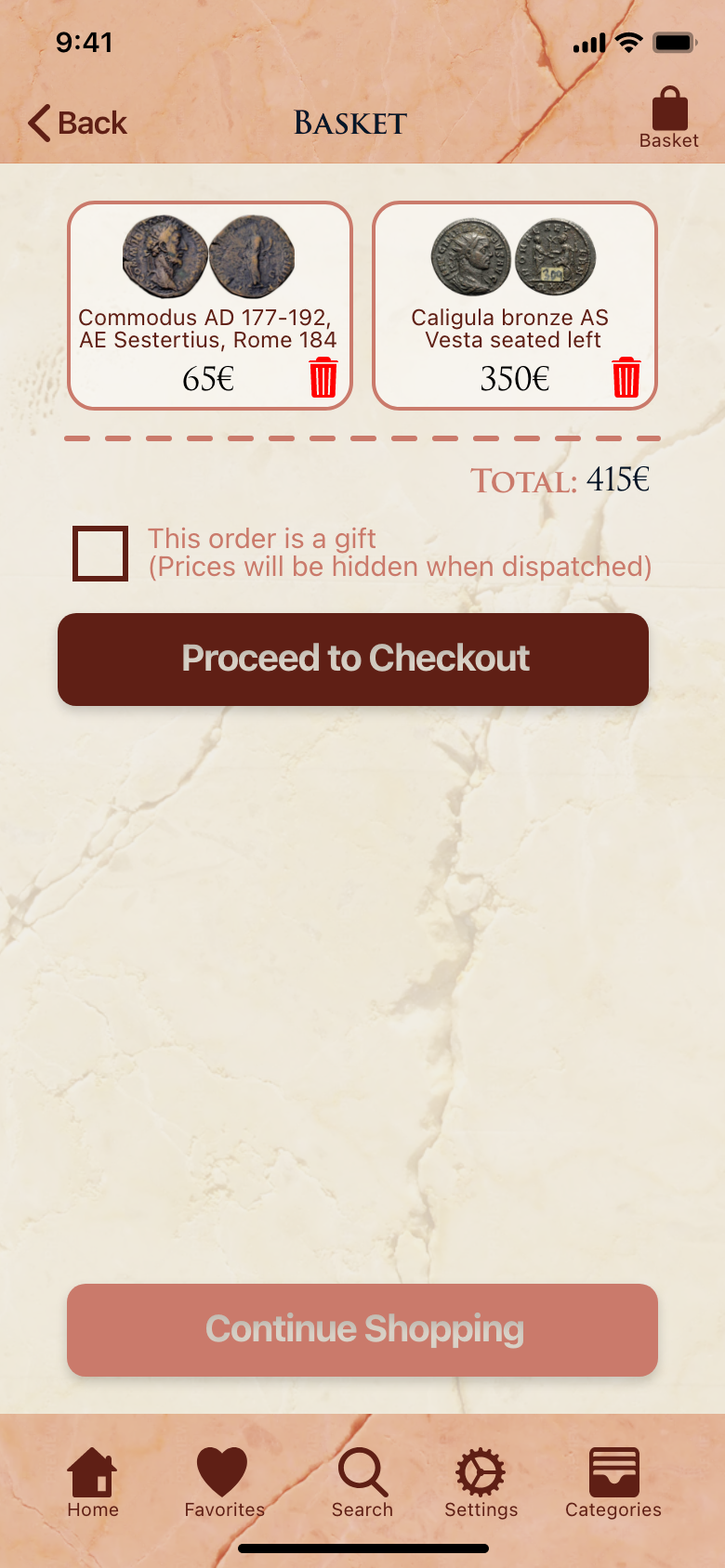Go to the Search tab
Image resolution: width=725 pixels, height=1568 pixels.
362,1483
